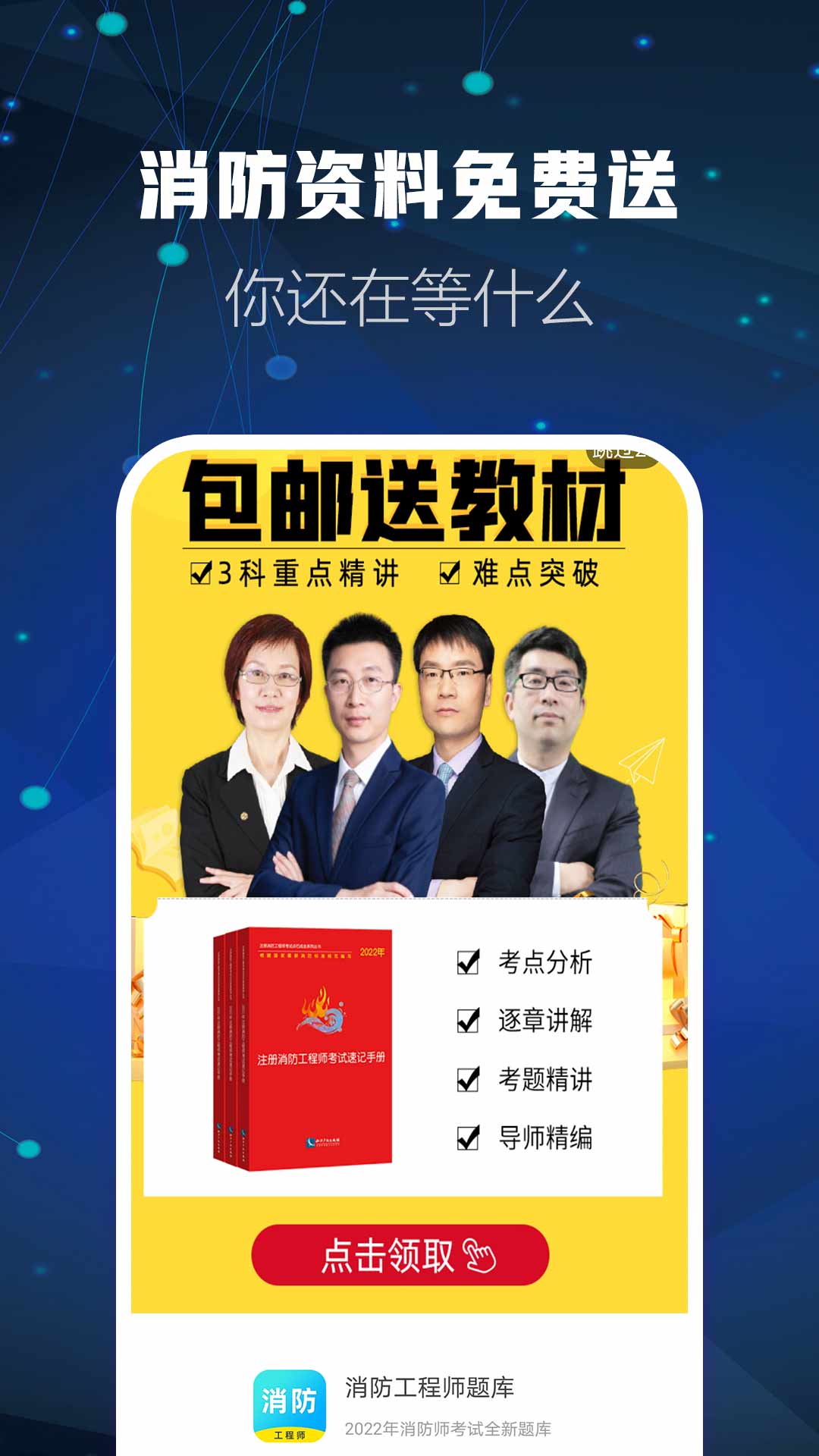Toggle the 3科重点精讲 checkmark

(x=200, y=576)
